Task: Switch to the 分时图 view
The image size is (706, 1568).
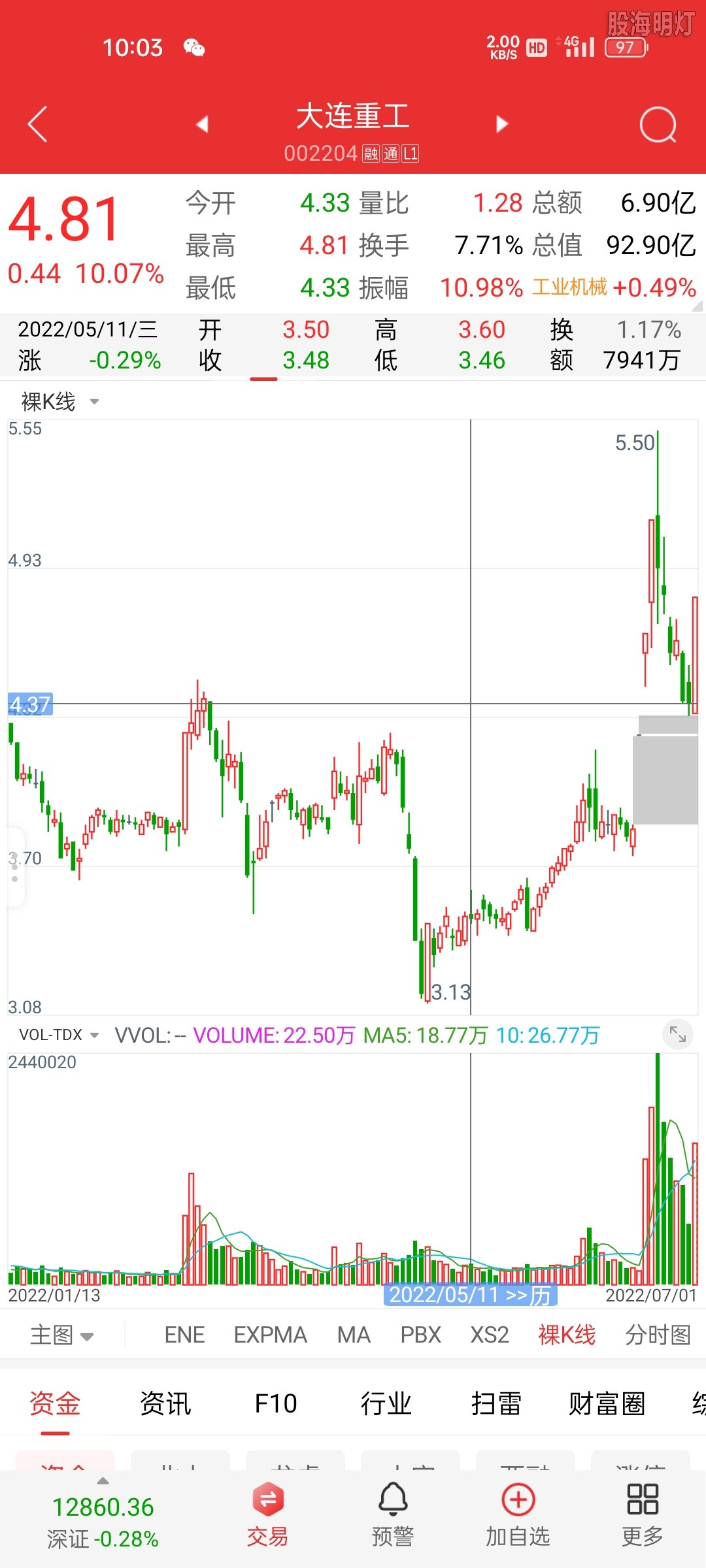Action: click(x=658, y=1335)
